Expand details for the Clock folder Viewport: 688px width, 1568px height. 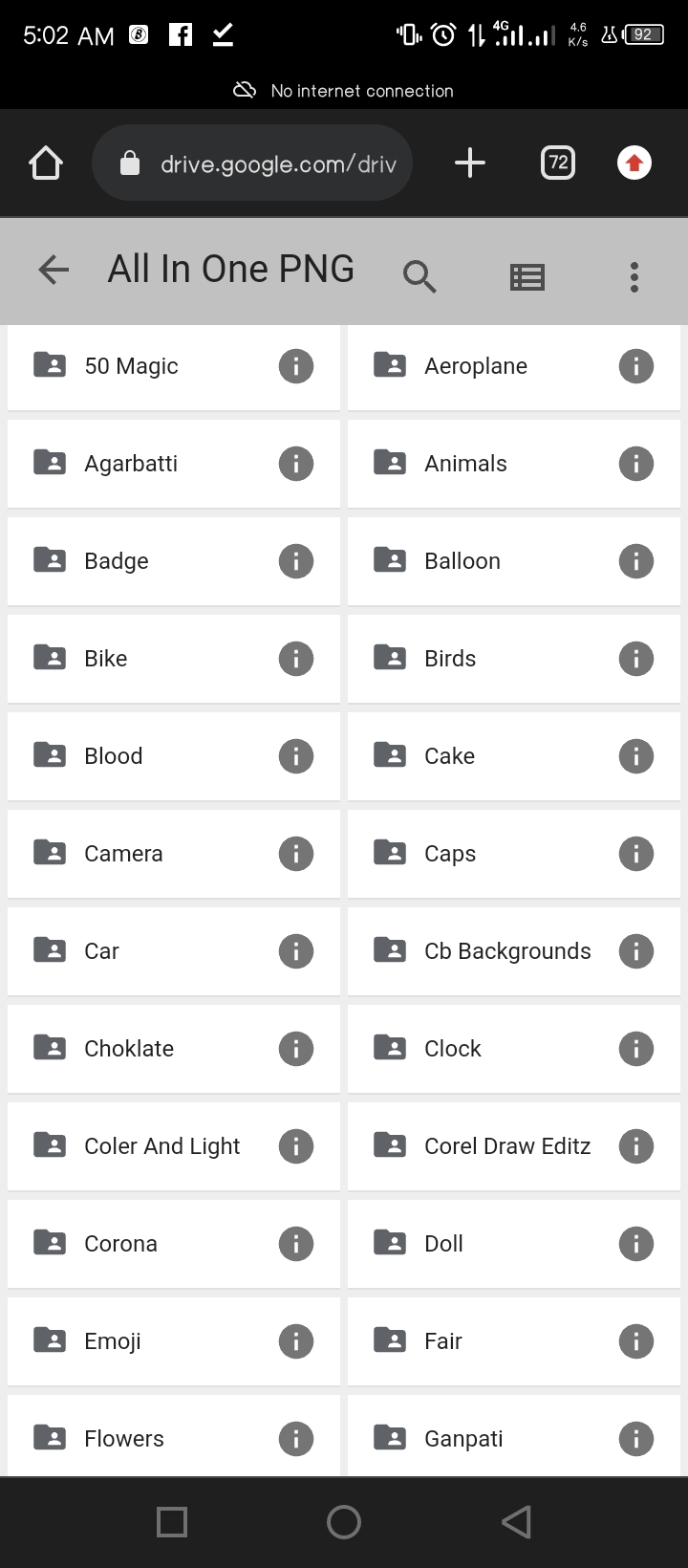[636, 1048]
